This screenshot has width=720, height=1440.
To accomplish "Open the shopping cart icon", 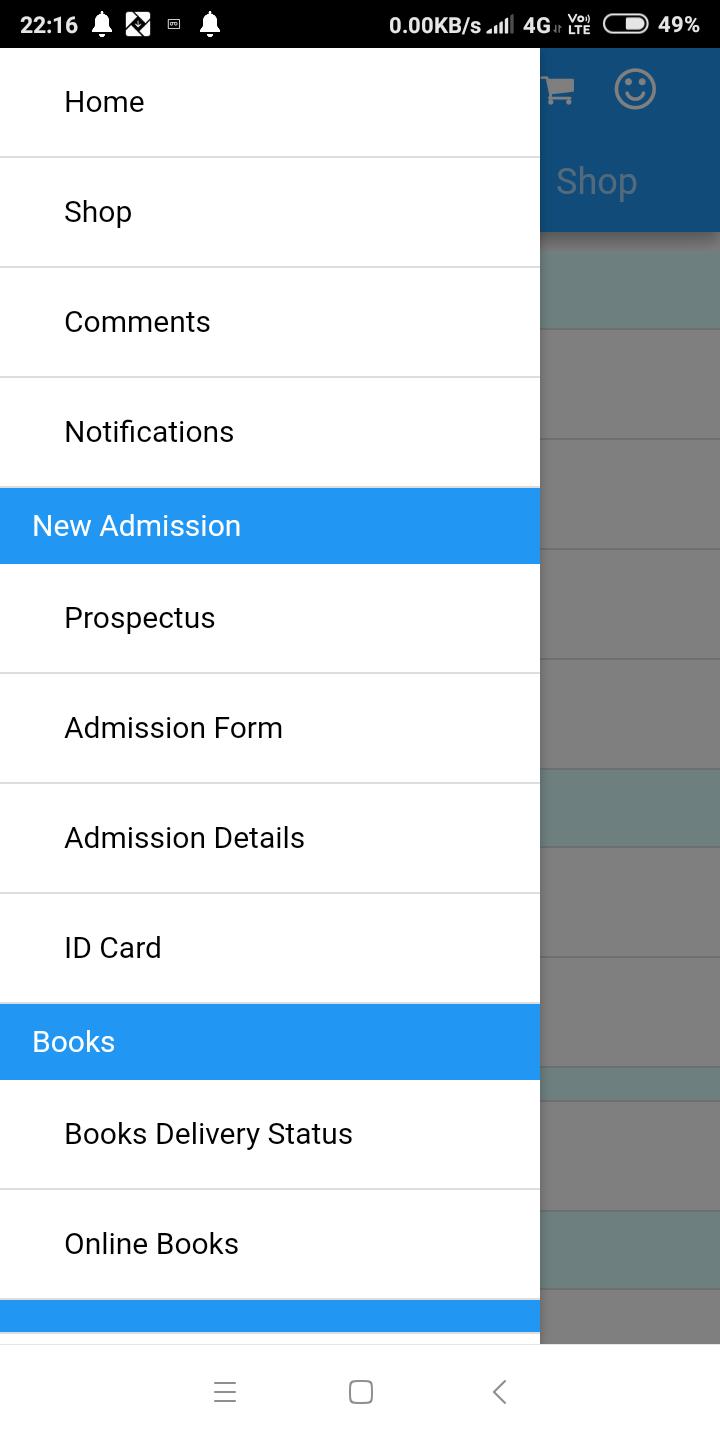I will pyautogui.click(x=558, y=90).
